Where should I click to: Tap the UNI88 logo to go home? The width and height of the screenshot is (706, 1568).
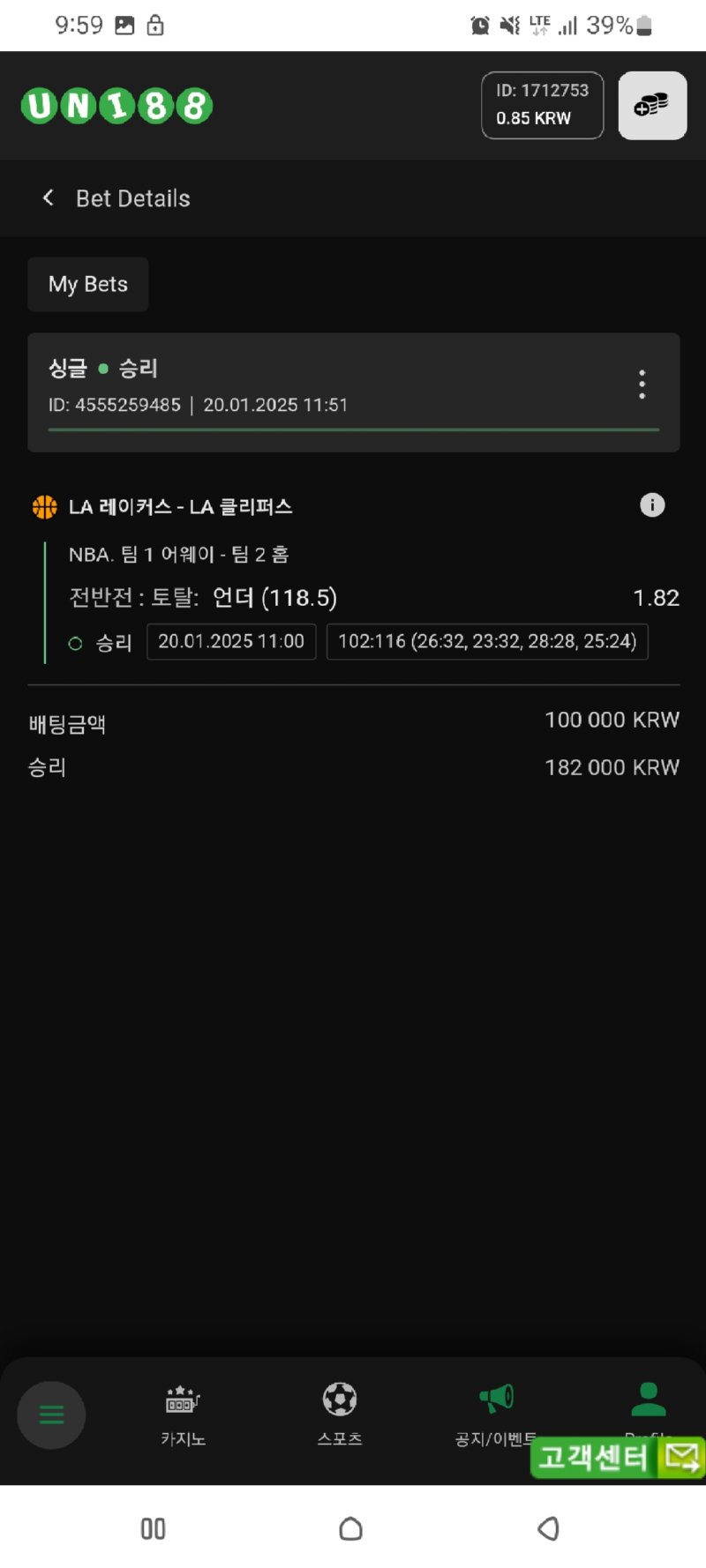(x=116, y=106)
